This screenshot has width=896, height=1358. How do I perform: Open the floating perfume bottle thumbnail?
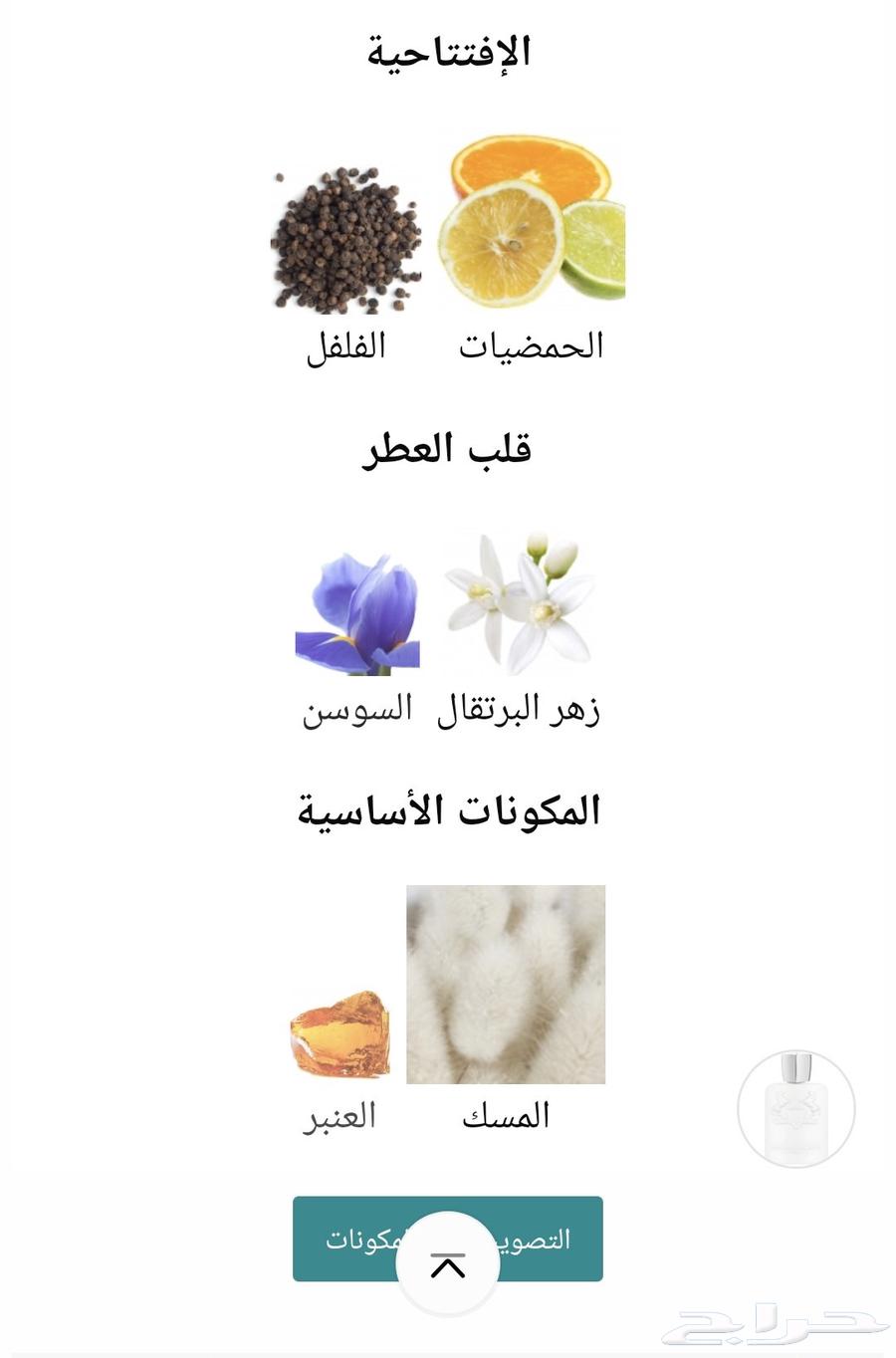[x=795, y=1108]
